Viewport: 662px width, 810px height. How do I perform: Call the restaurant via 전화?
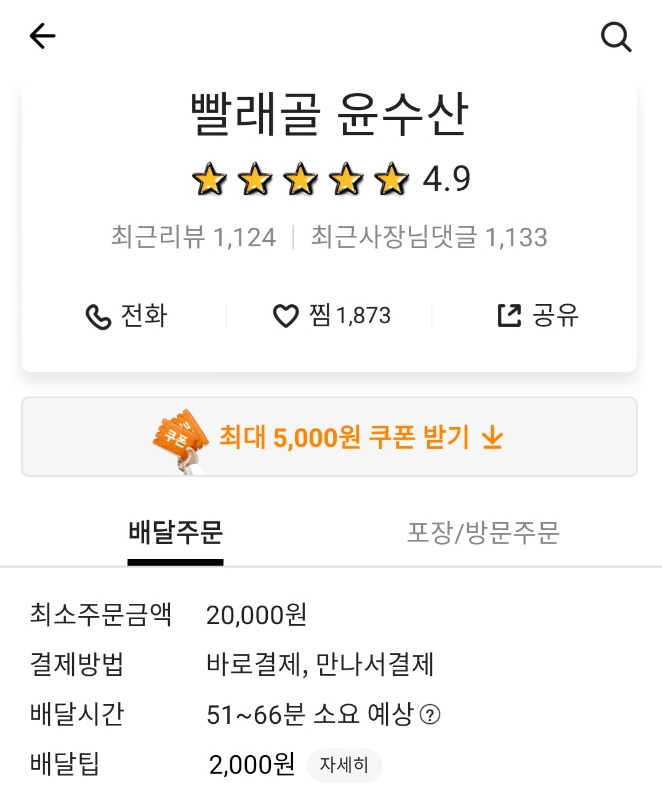coord(126,317)
